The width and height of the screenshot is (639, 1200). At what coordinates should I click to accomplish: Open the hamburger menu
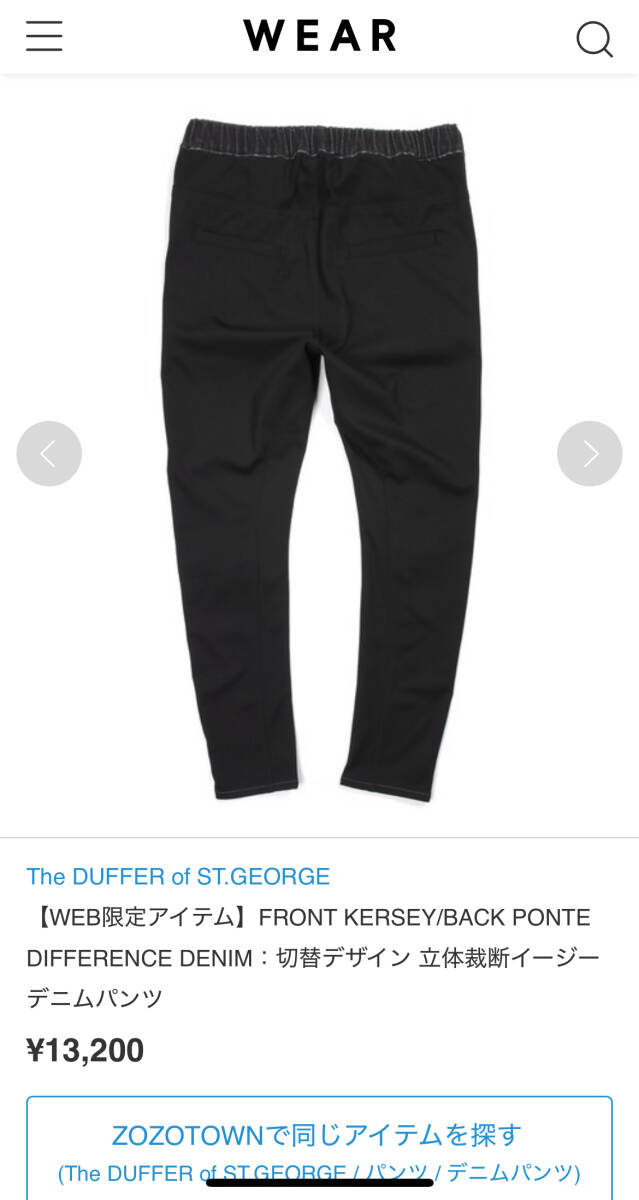[44, 37]
